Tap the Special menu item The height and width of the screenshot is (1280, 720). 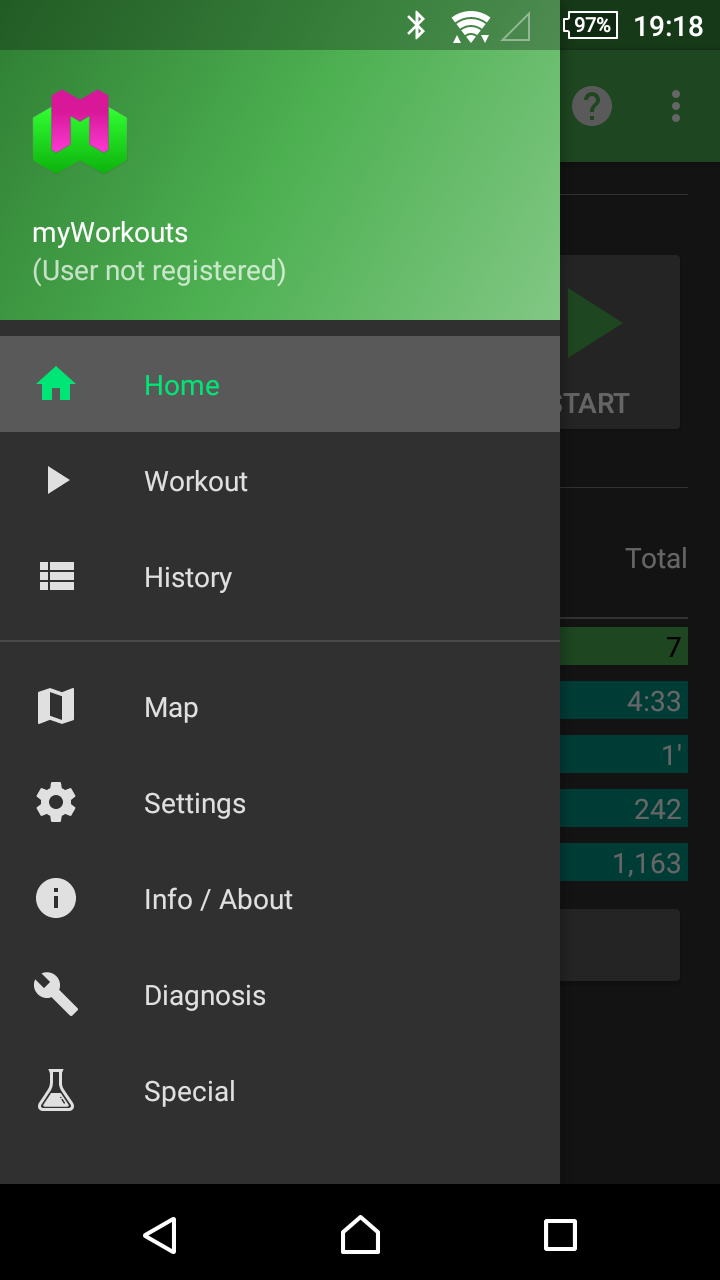[280, 1090]
